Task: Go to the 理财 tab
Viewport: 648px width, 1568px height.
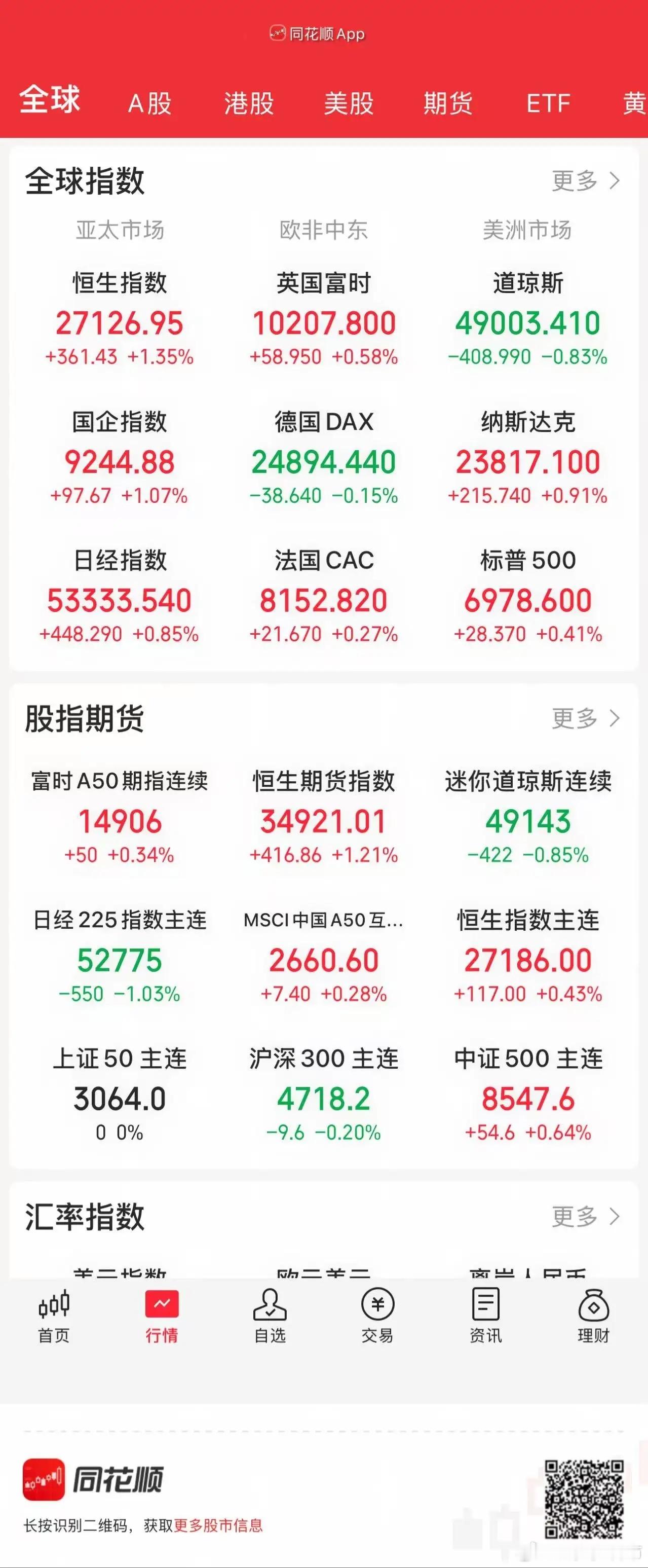Action: point(593,1317)
